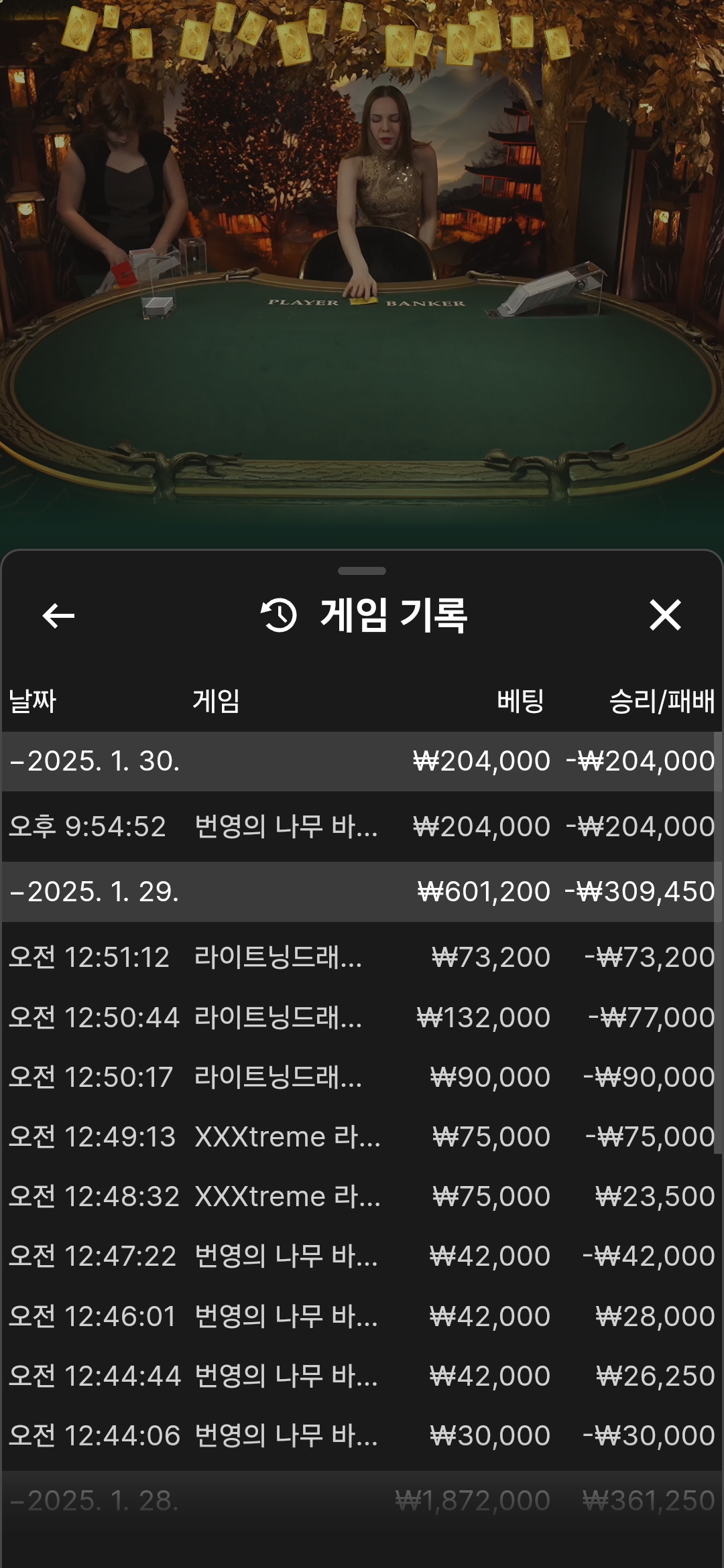Screen dimensions: 724x1568
Task: Open the 오전 12:49:13 XXXtreme record
Action: click(362, 1136)
